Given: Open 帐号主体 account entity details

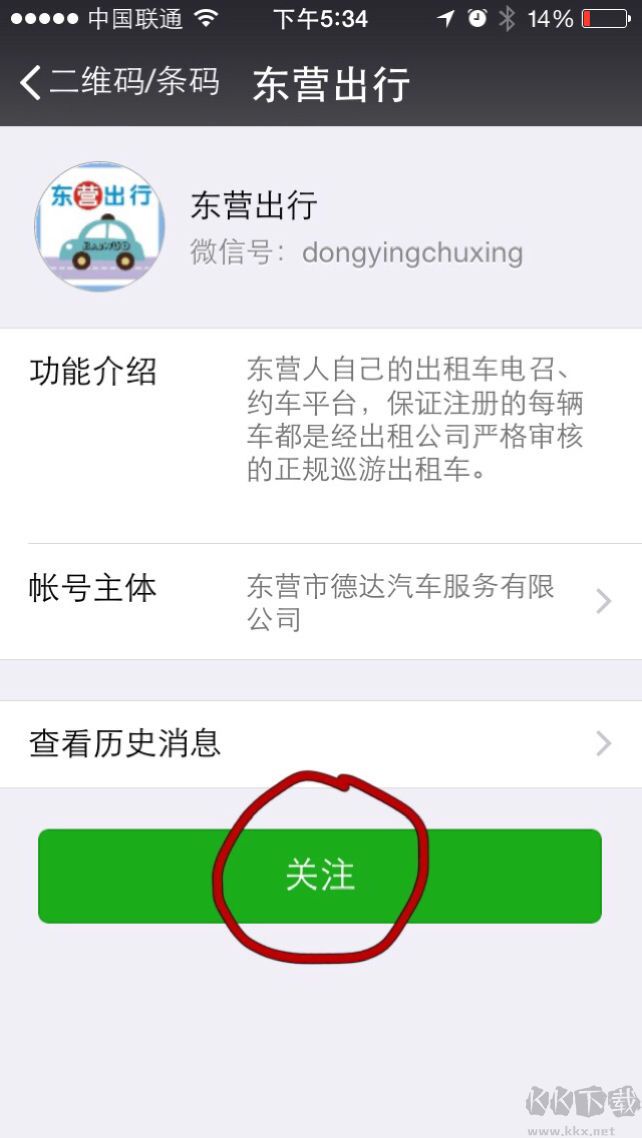Looking at the screenshot, I should [x=320, y=601].
